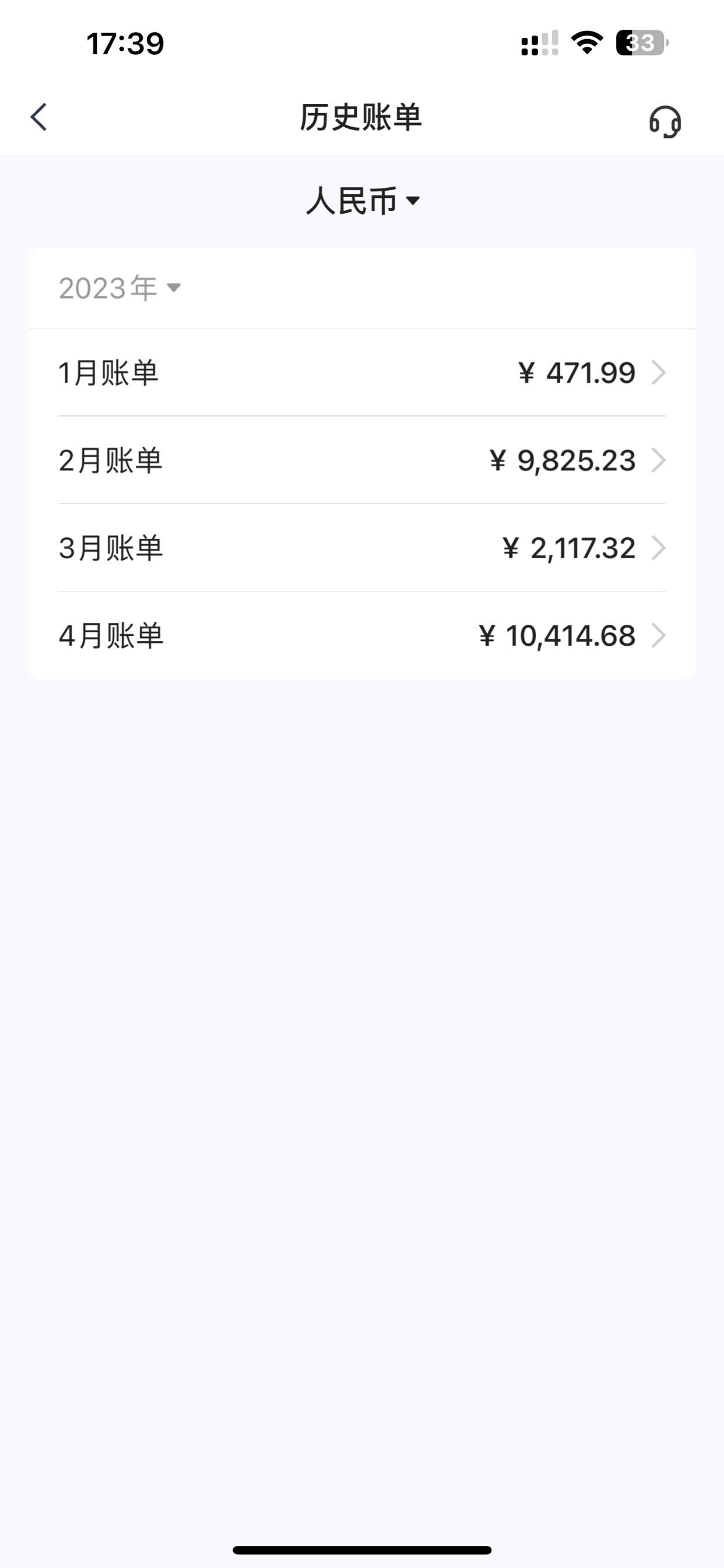Expand the 2023年 year selector
Viewport: 724px width, 1568px height.
click(120, 288)
